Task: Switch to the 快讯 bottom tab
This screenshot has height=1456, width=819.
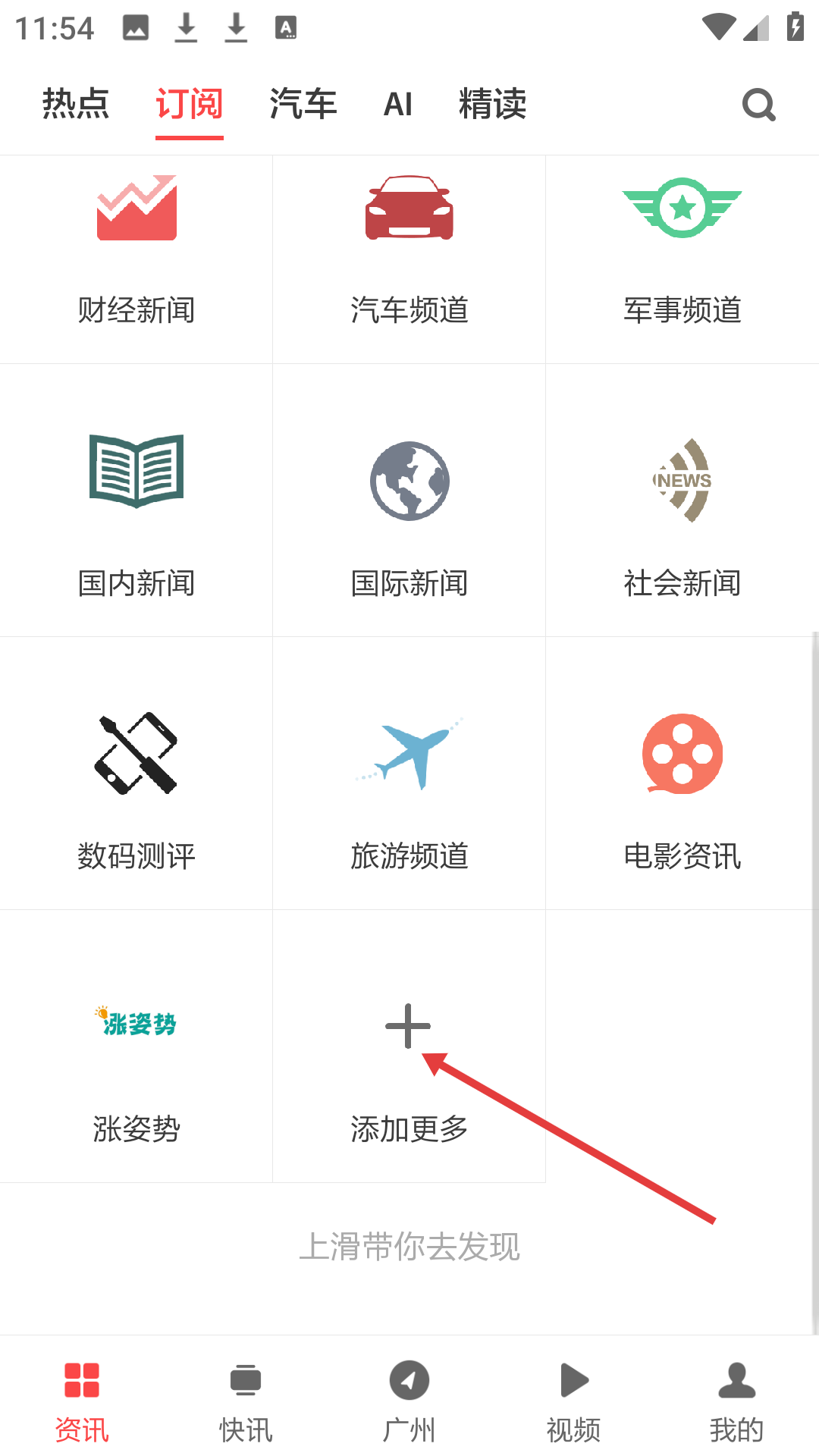Action: coord(246,1399)
